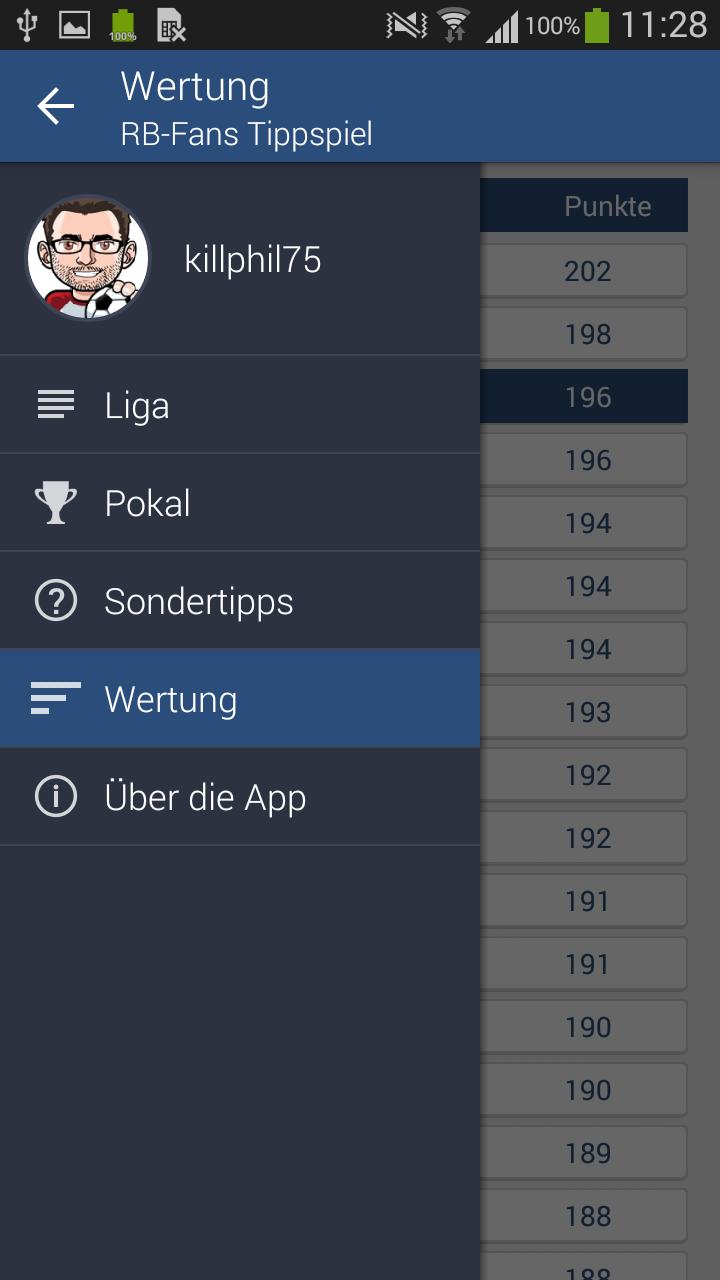This screenshot has height=1280, width=720.
Task: Tap the USB connection icon in the status bar
Action: coord(26,24)
